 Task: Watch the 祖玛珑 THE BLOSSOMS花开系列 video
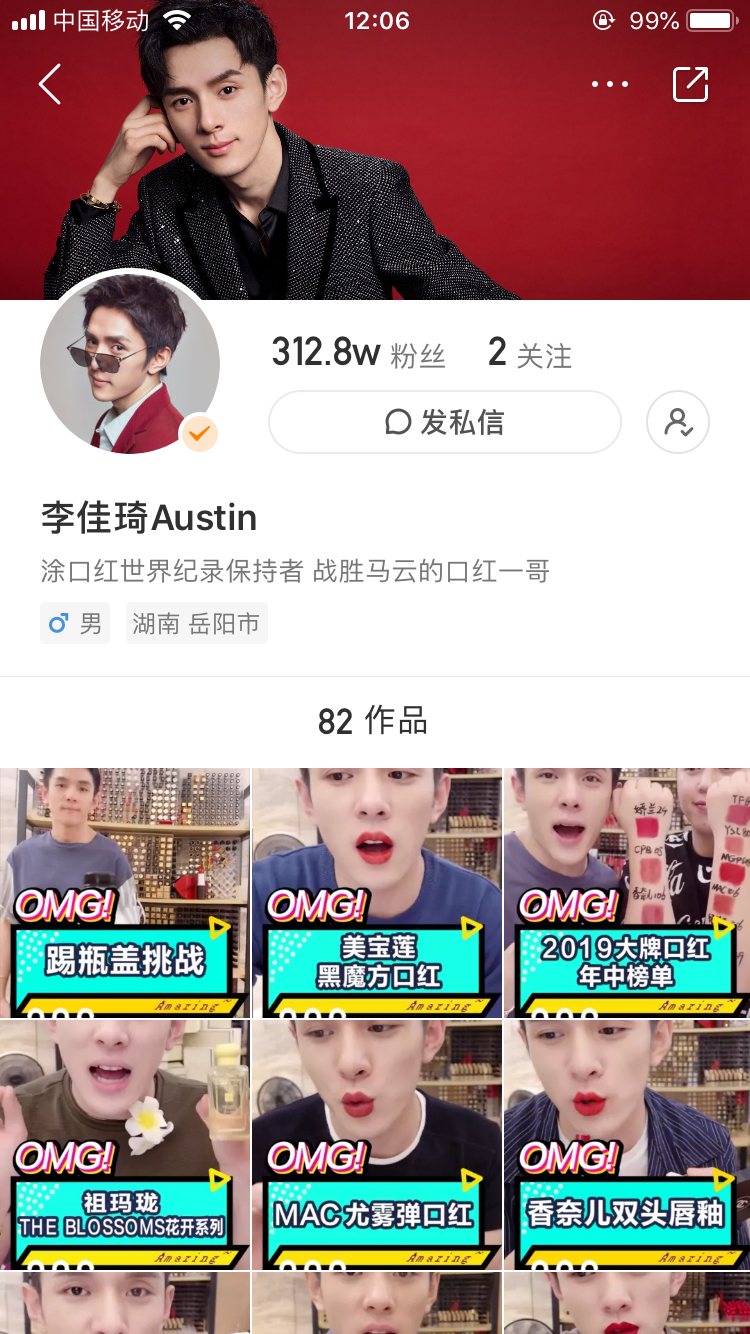[125, 1144]
